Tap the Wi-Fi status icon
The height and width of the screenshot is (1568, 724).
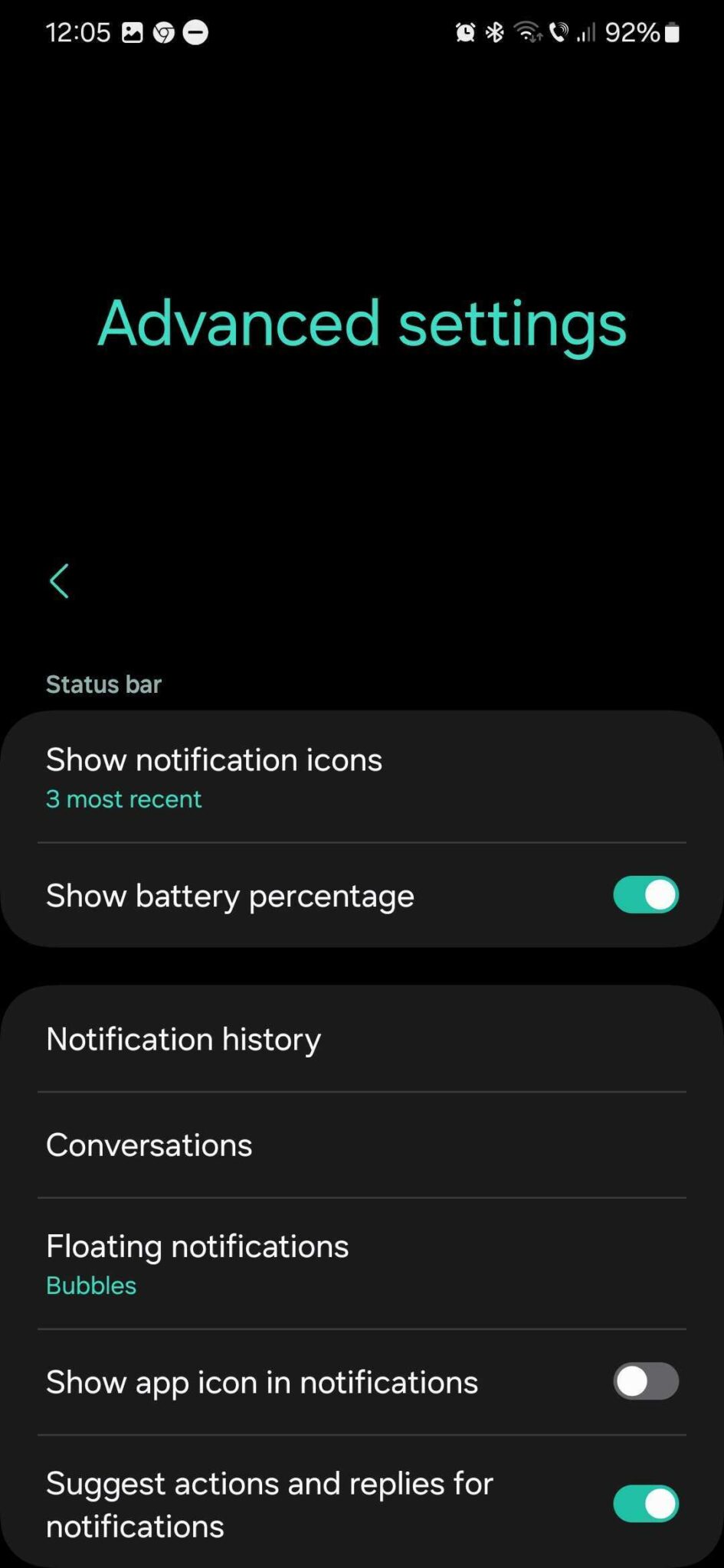(526, 32)
